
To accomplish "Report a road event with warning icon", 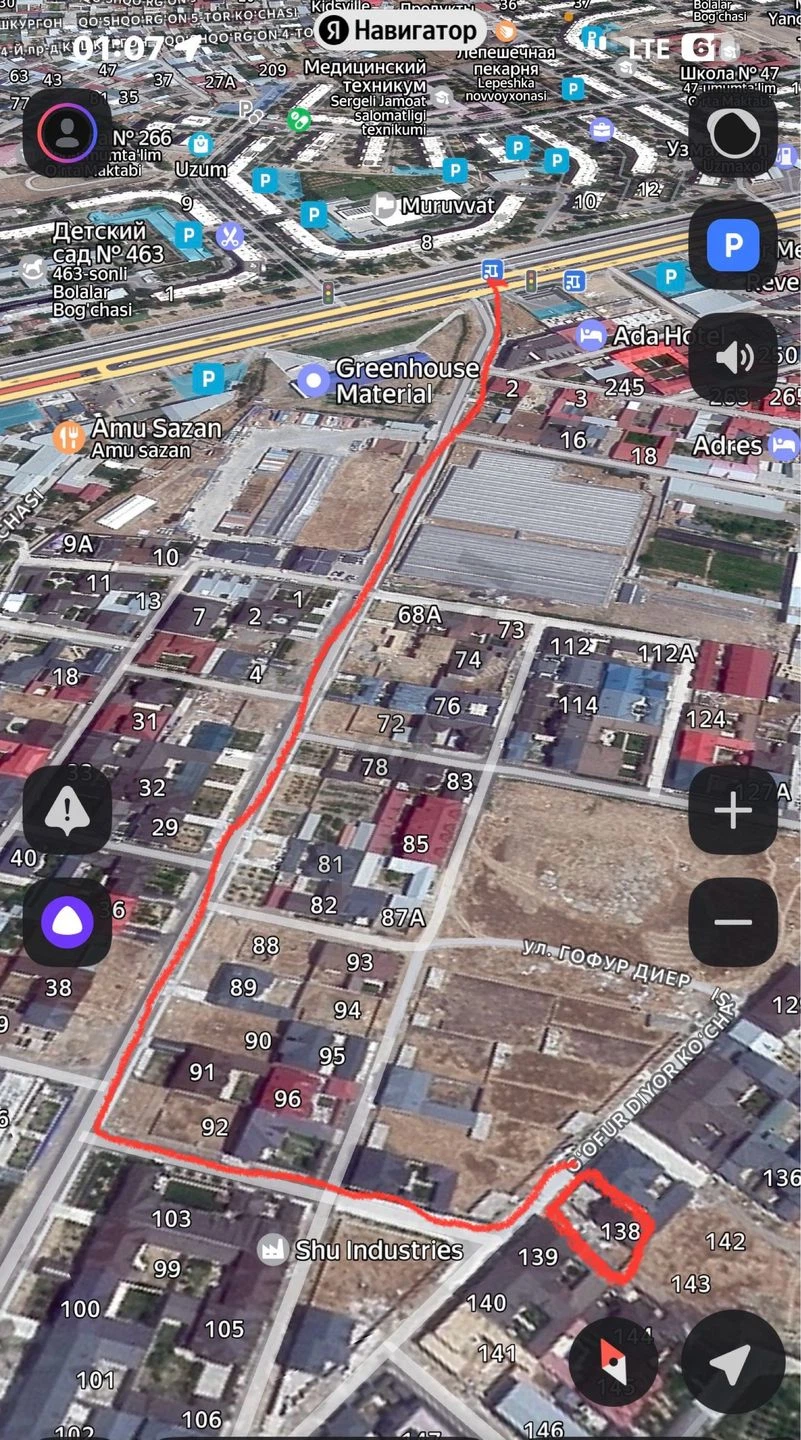I will [67, 810].
